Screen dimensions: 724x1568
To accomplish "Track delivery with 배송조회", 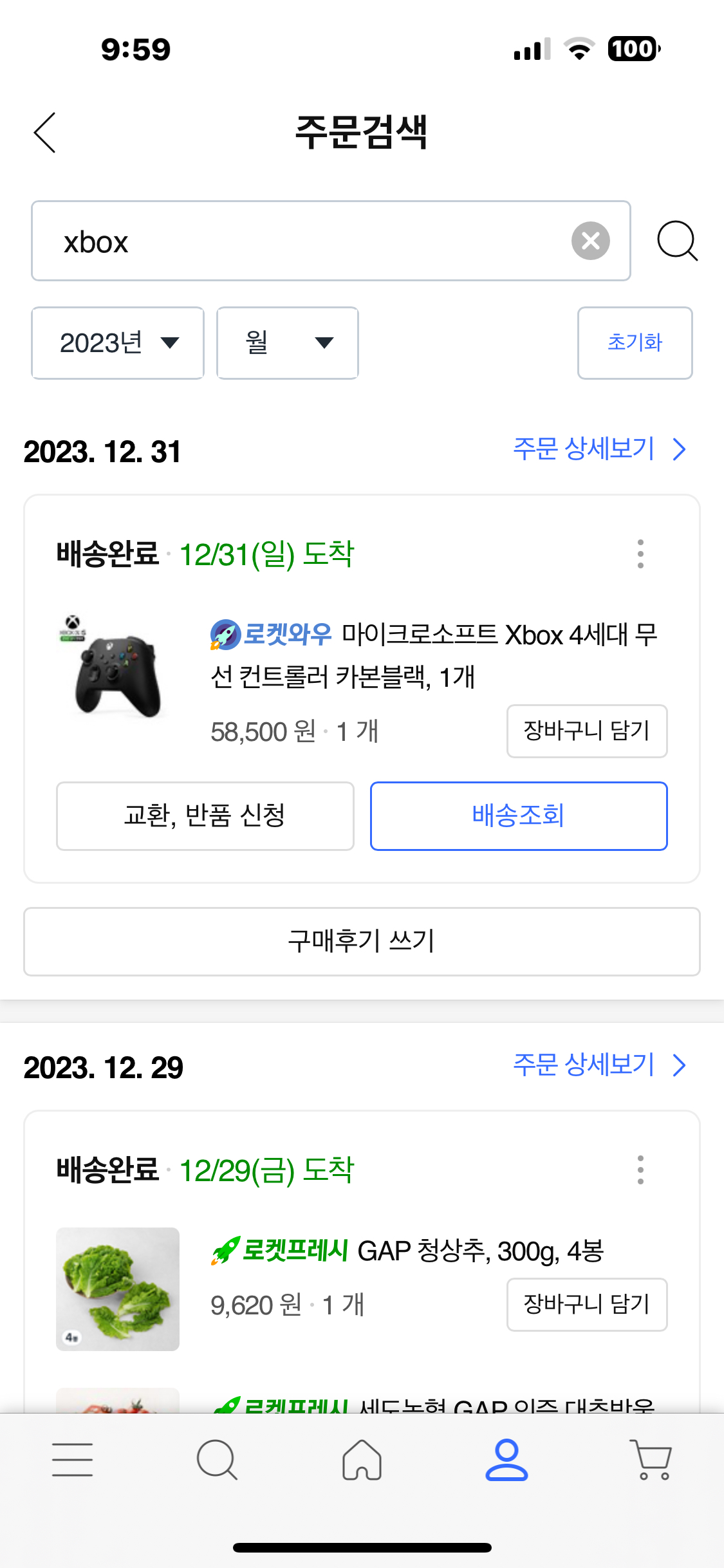I will click(519, 816).
